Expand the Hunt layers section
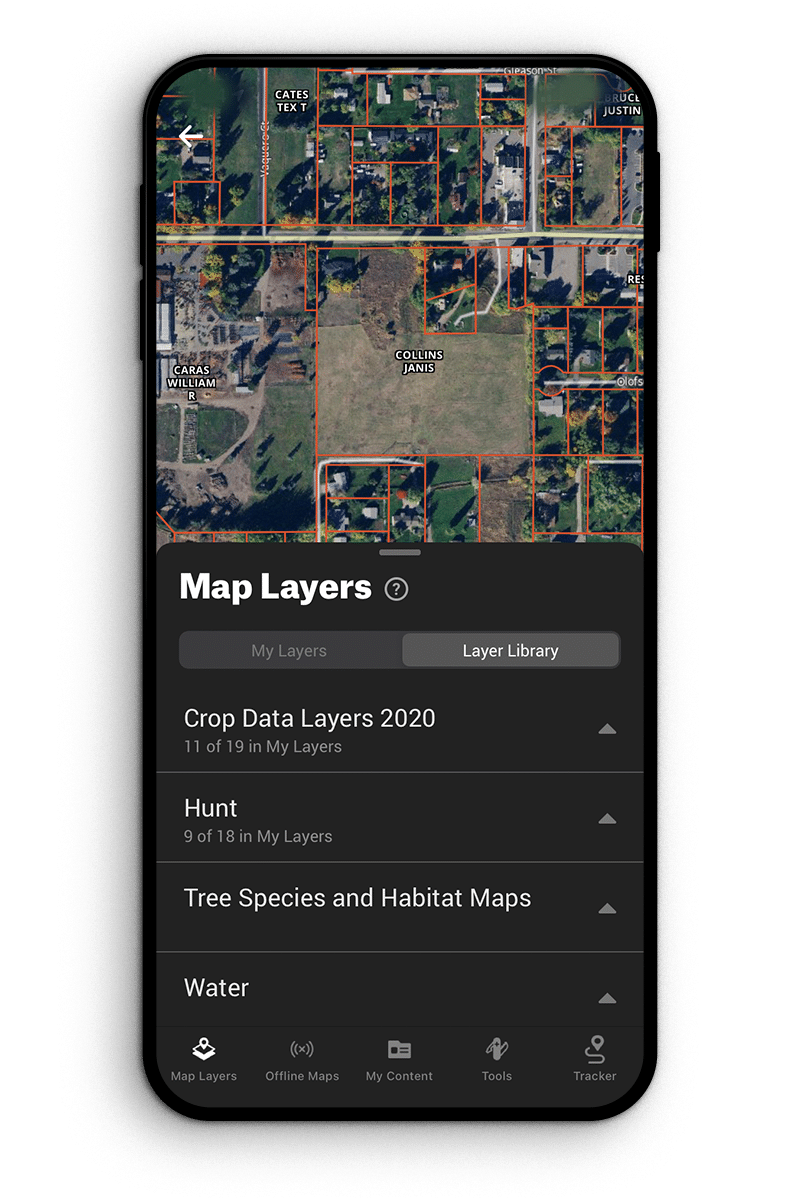This screenshot has height=1200, width=800. click(x=606, y=819)
